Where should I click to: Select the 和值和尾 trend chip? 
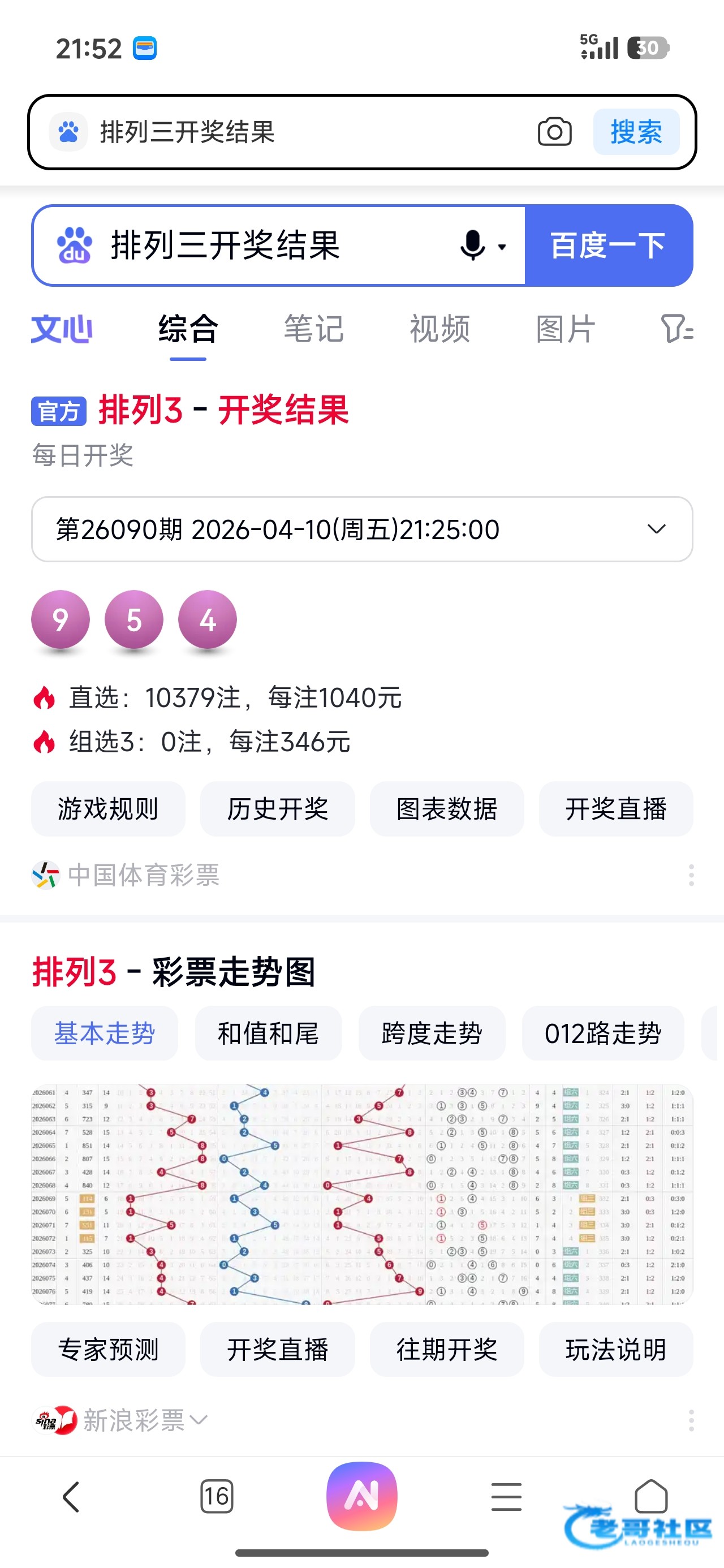(268, 1033)
